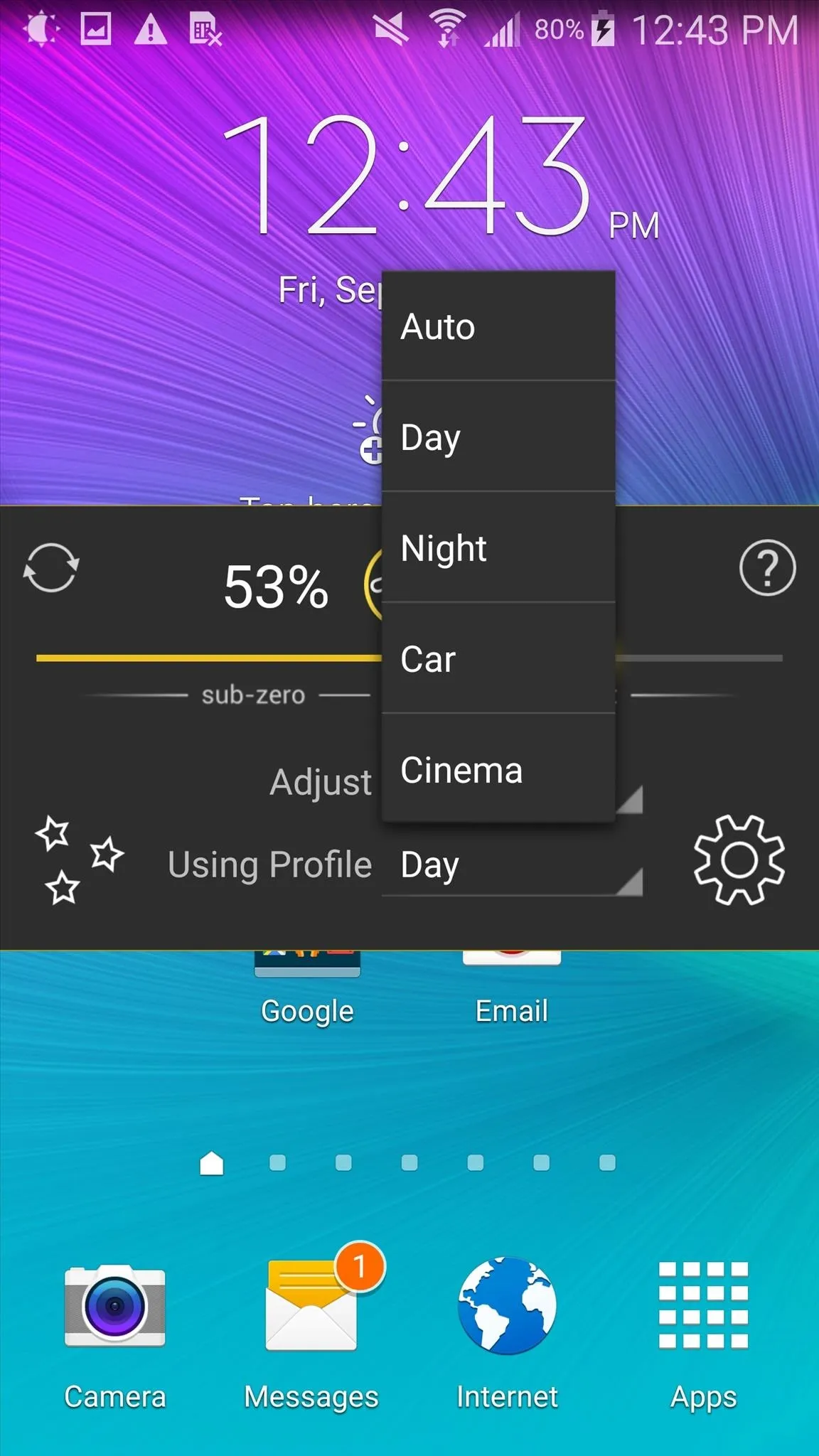Expand the Using Profile dropdown showing Day
Screen dimensions: 819x1456
(x=512, y=864)
